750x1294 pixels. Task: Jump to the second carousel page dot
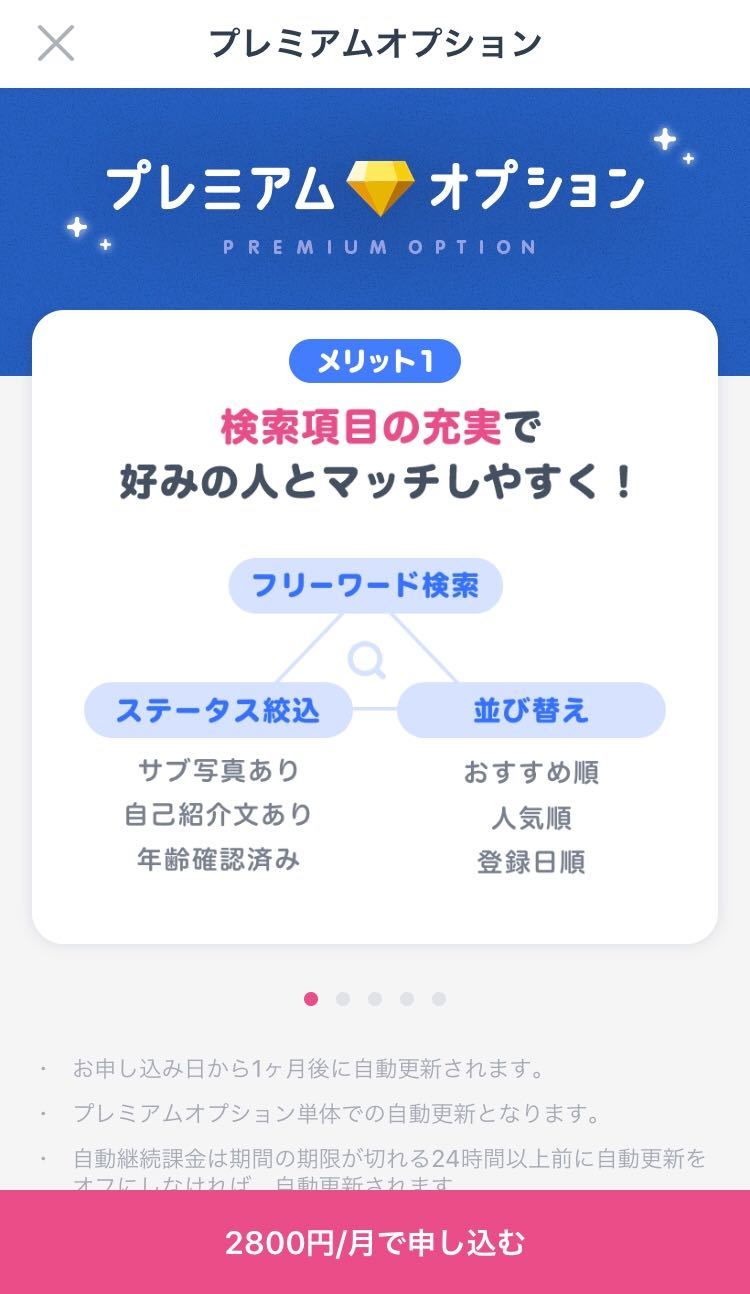click(x=343, y=999)
